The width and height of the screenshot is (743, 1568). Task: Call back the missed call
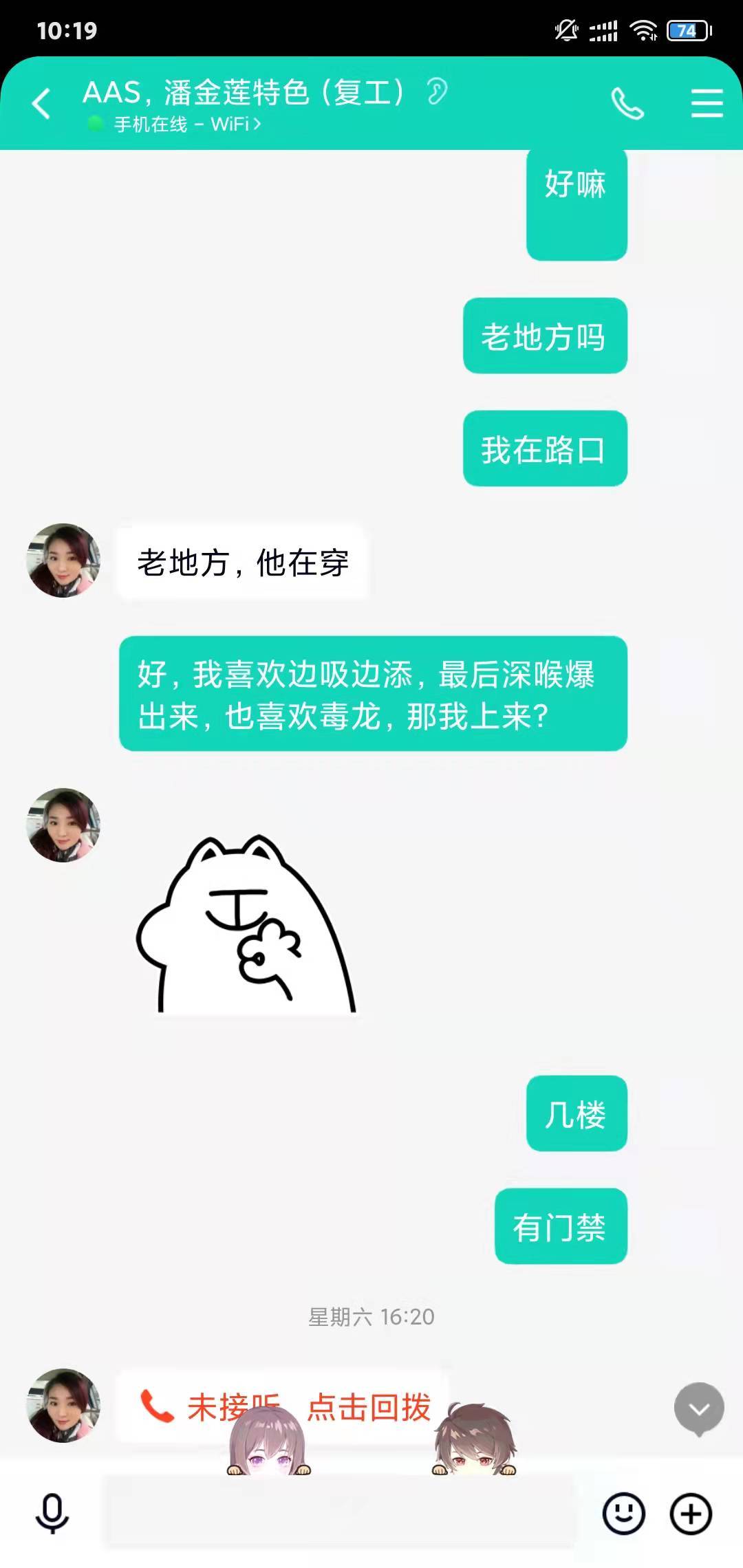tap(369, 1406)
